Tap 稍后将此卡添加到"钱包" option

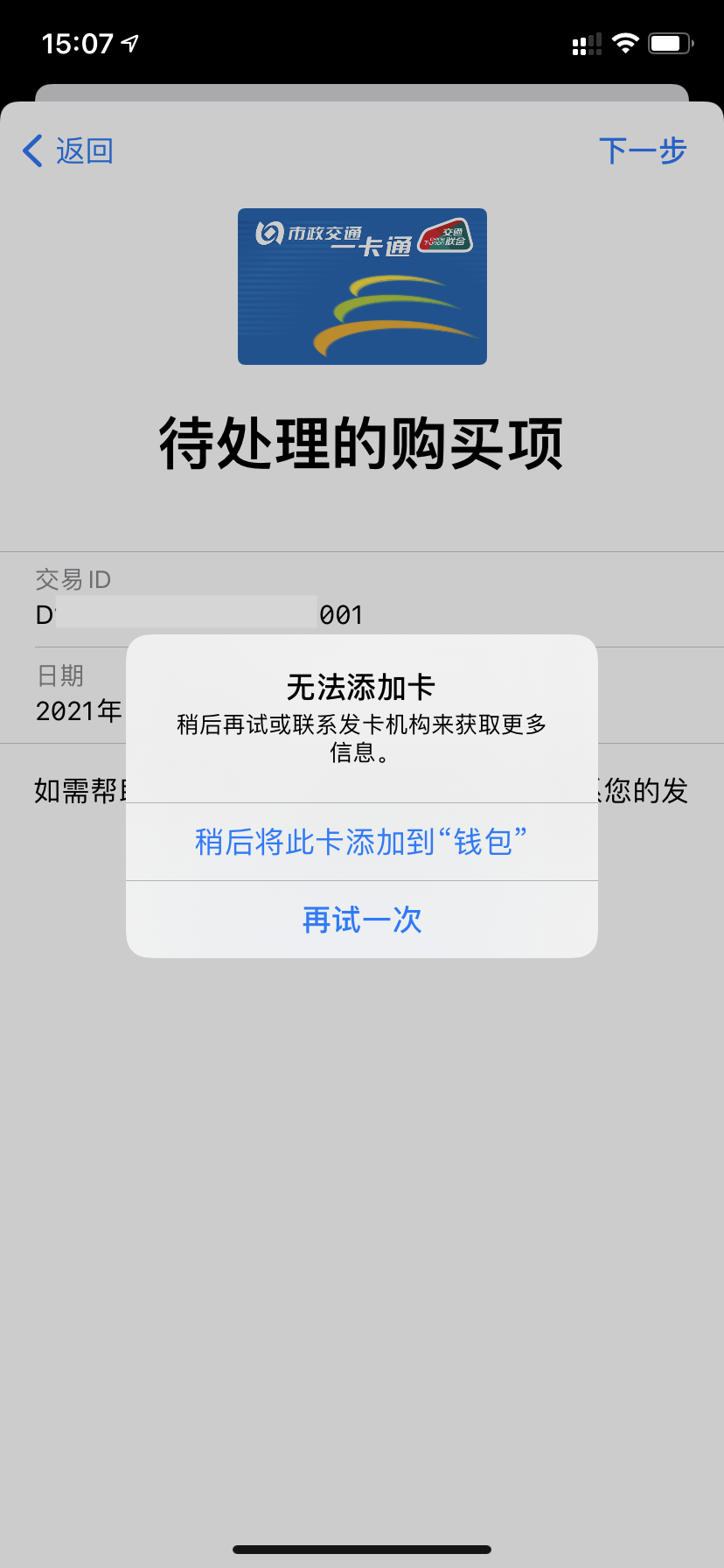(x=361, y=842)
